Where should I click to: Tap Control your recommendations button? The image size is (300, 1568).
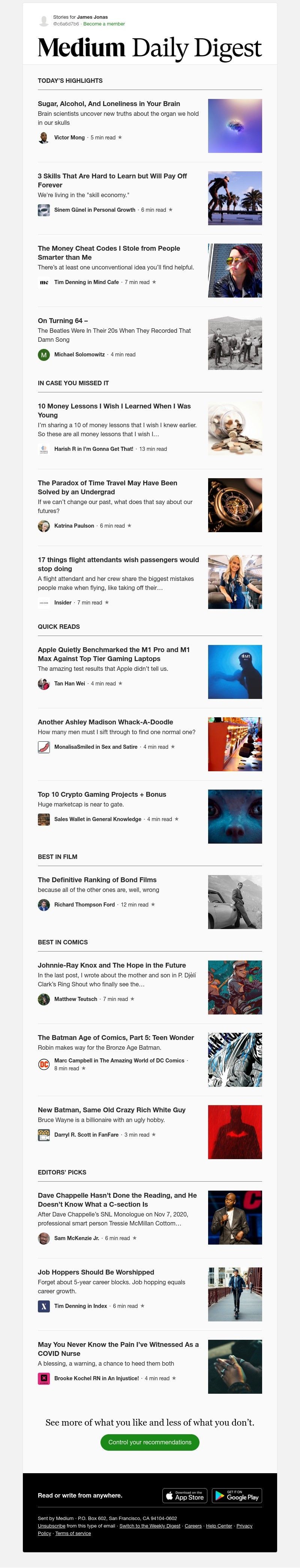(150, 1442)
